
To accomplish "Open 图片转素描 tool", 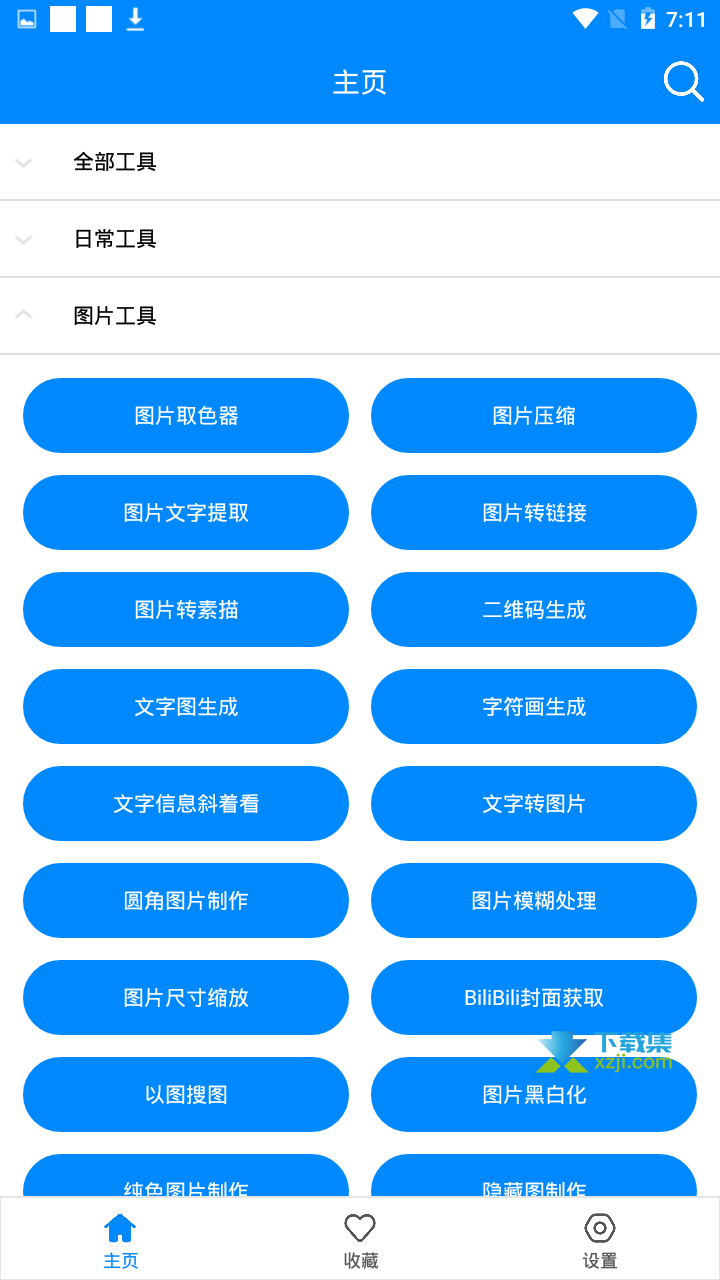I will (x=186, y=610).
